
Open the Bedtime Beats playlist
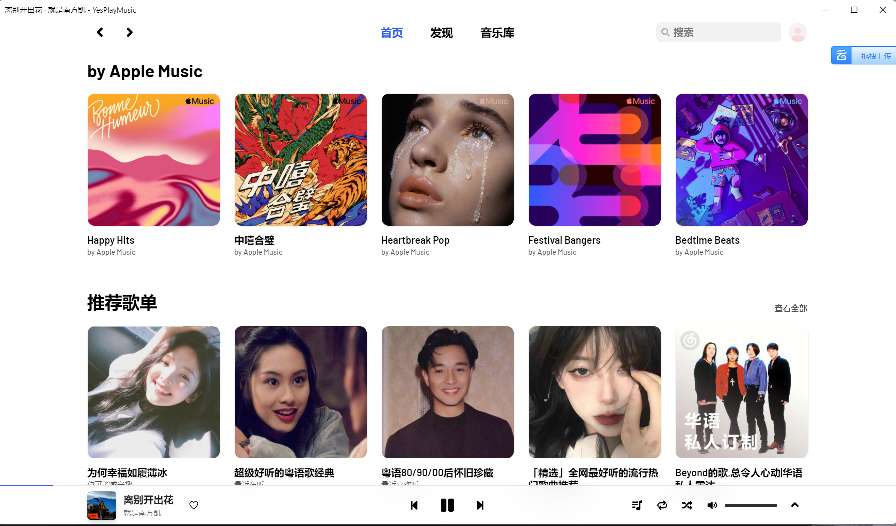coord(741,160)
